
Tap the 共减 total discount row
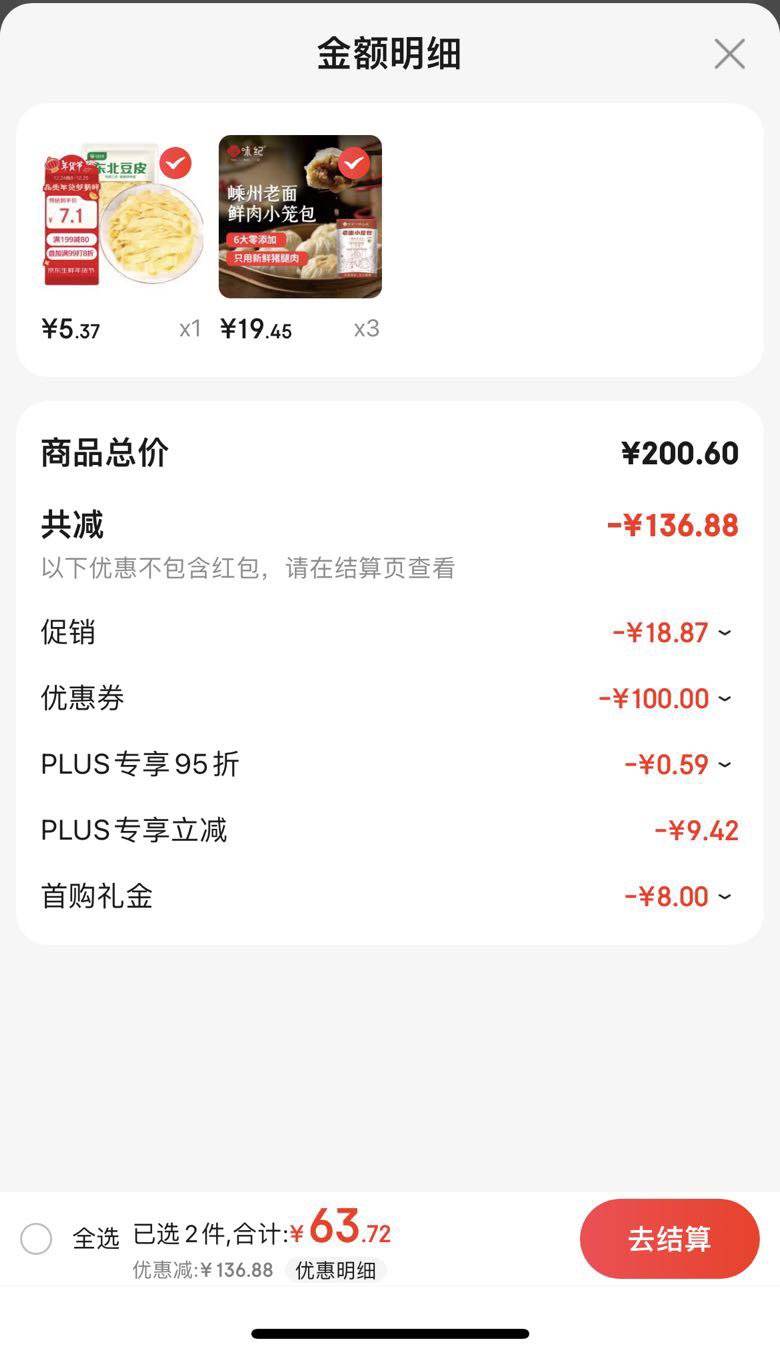click(x=390, y=524)
